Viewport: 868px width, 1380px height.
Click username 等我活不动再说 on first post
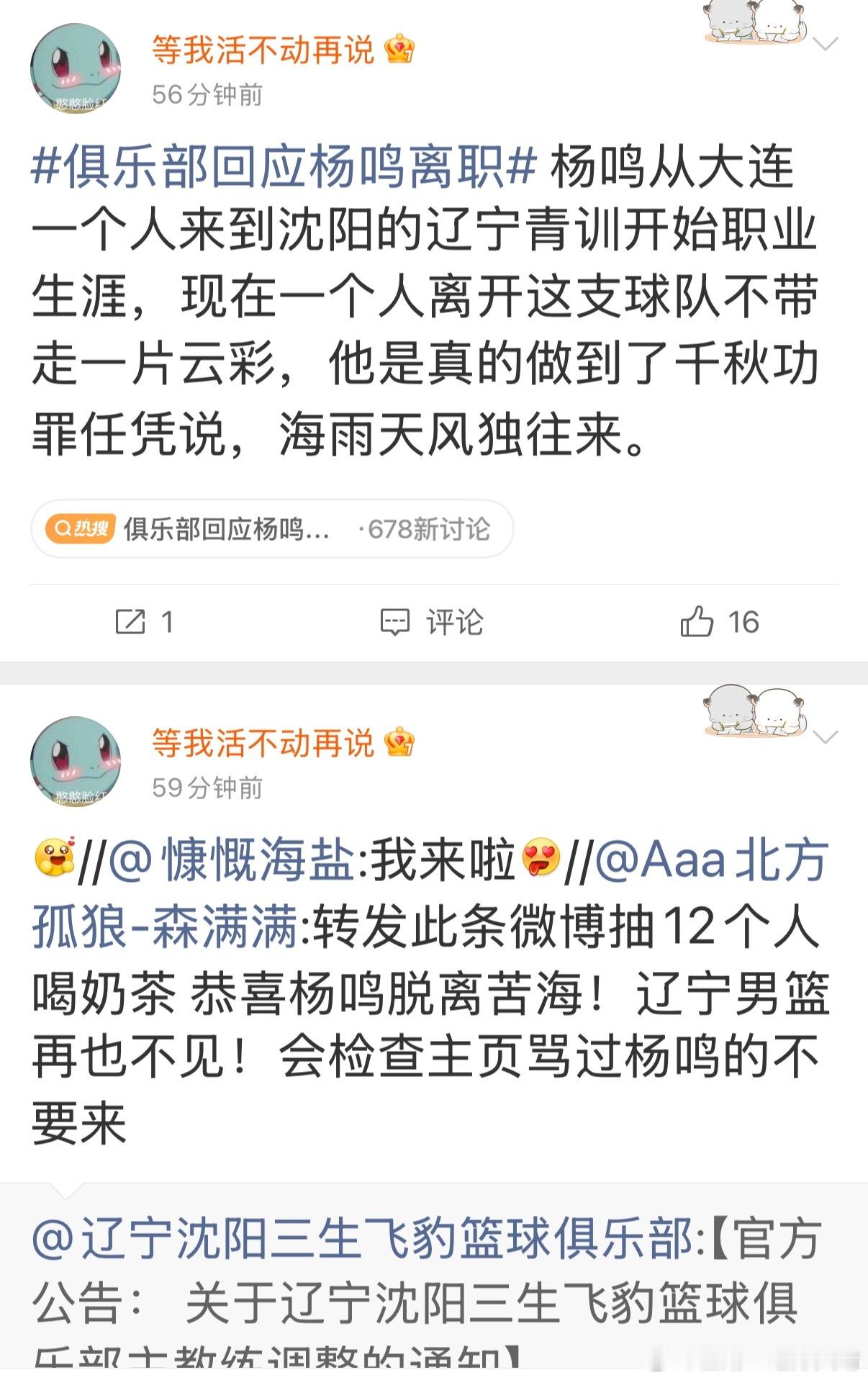(x=263, y=47)
